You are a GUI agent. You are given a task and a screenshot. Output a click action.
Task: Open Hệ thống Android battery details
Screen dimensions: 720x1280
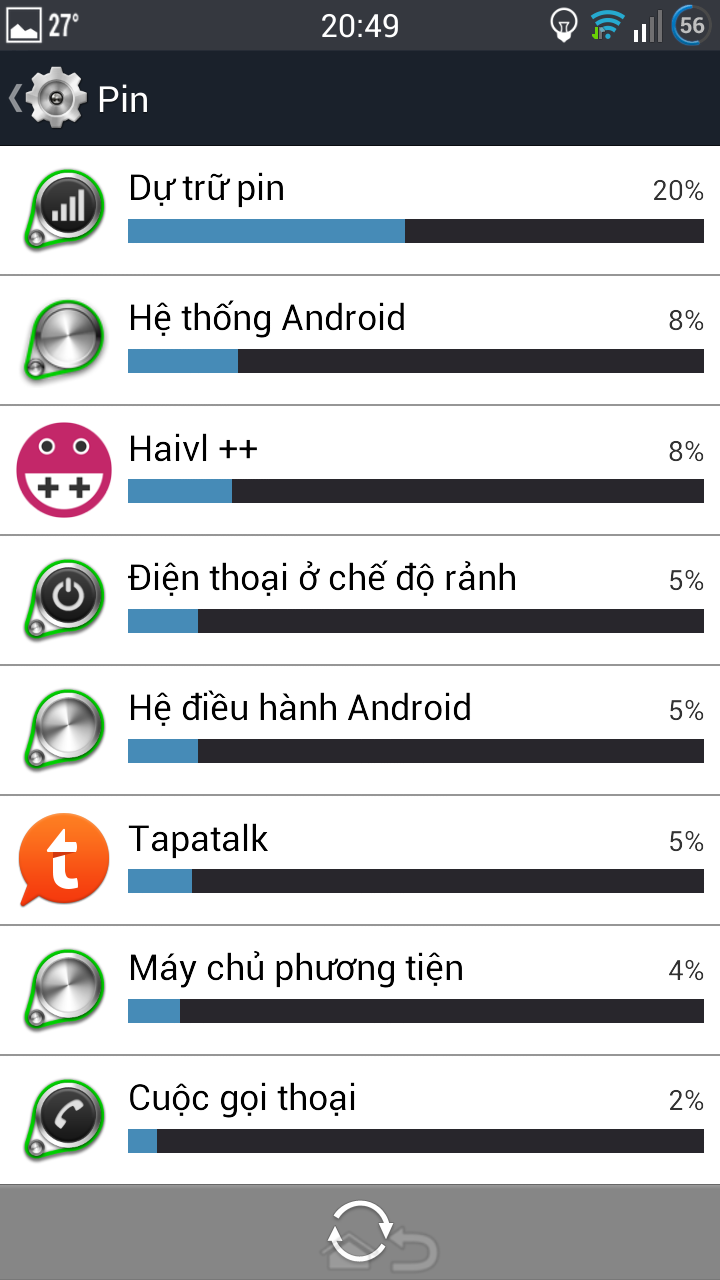[360, 341]
